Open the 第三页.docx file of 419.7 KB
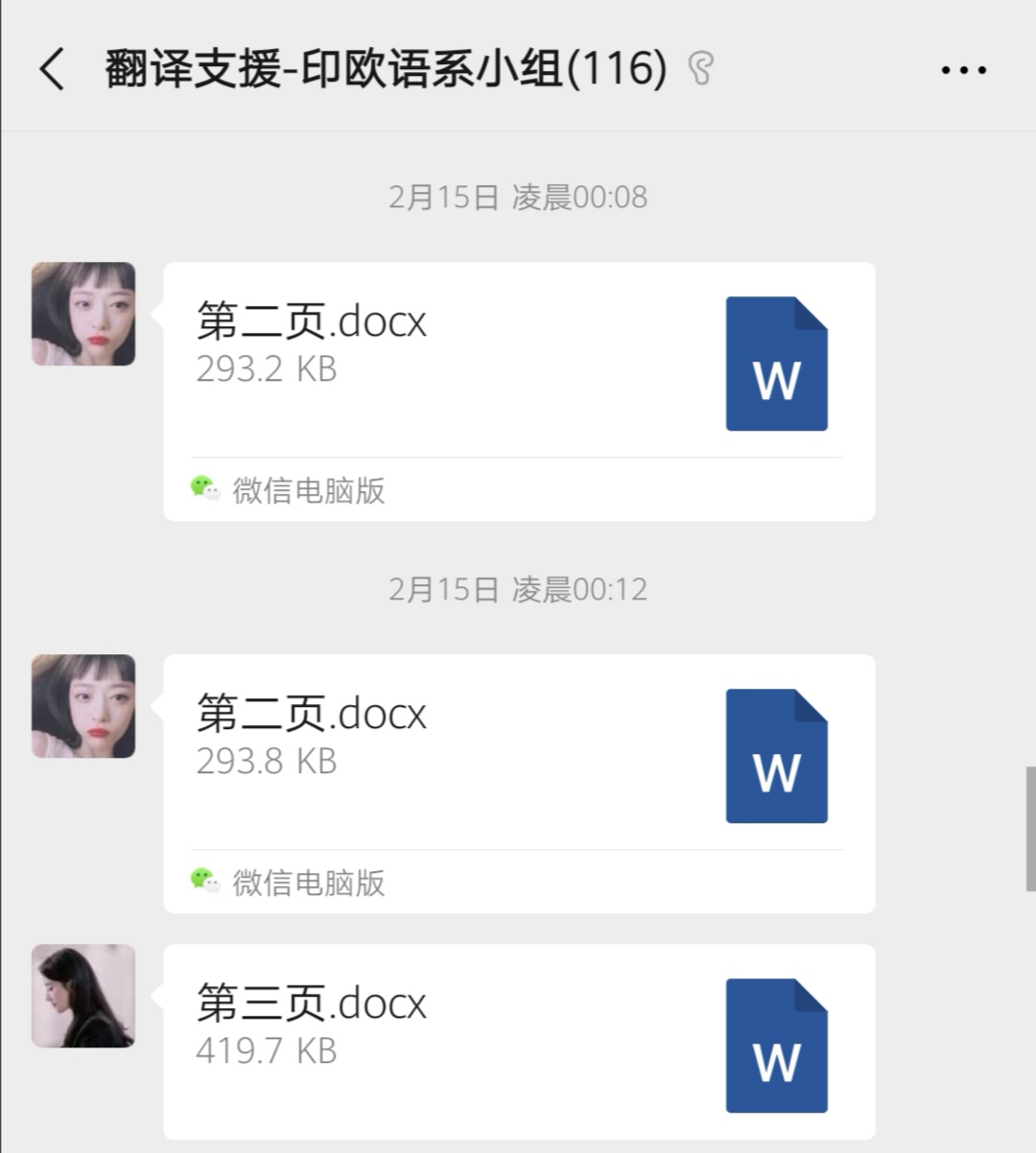1036x1153 pixels. pyautogui.click(x=518, y=1041)
